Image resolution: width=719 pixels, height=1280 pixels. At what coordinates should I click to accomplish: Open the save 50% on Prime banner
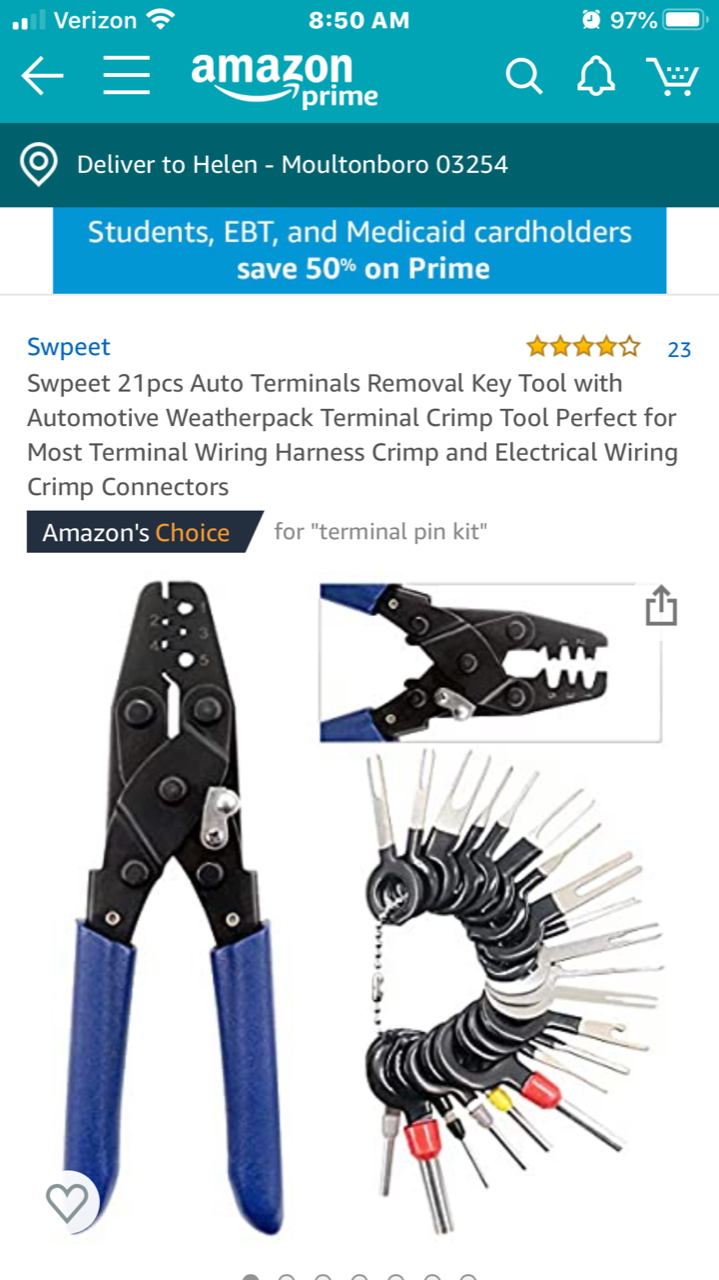pos(359,250)
